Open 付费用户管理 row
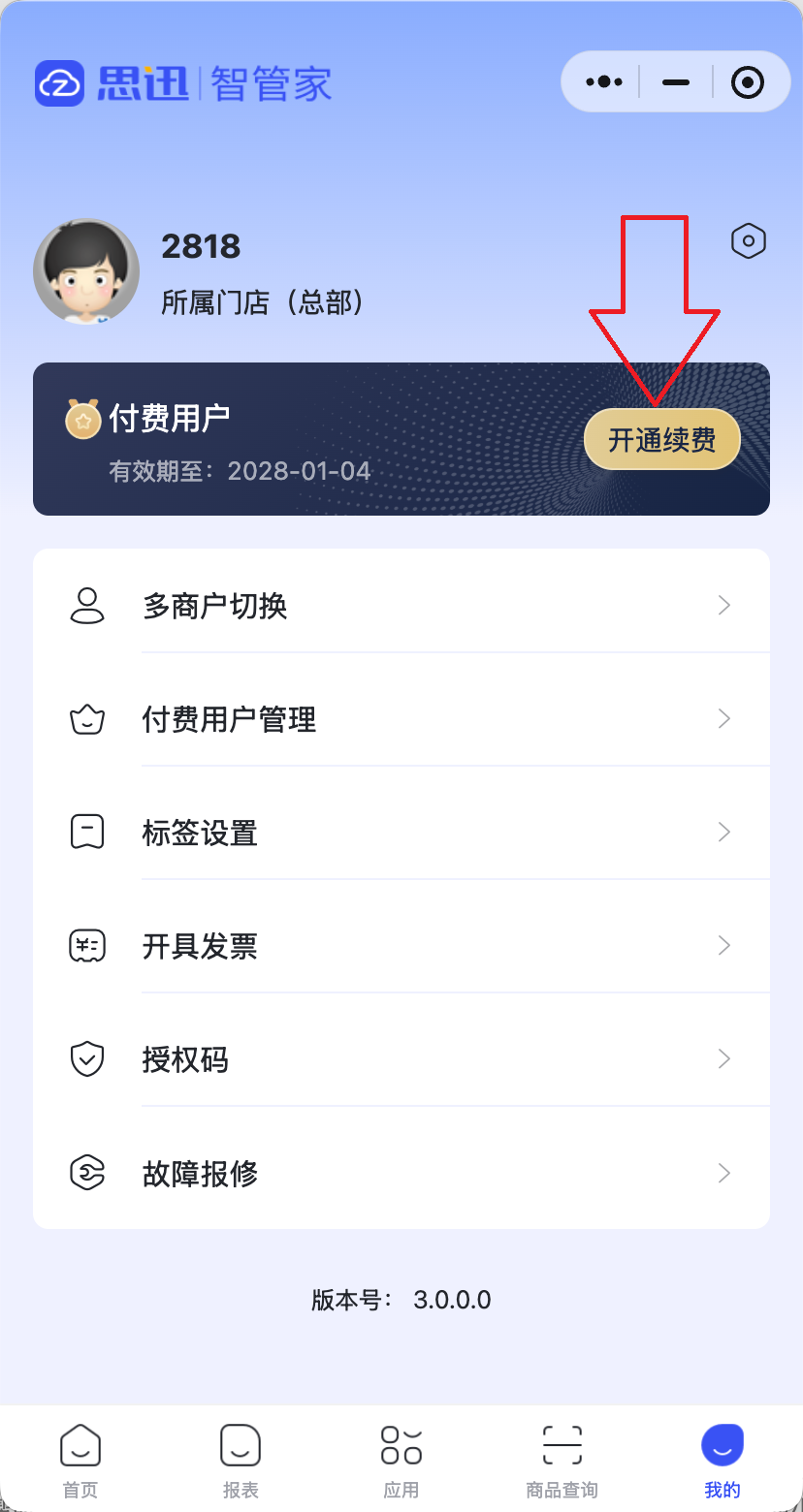Screen dimensions: 803x1512 coord(401,720)
